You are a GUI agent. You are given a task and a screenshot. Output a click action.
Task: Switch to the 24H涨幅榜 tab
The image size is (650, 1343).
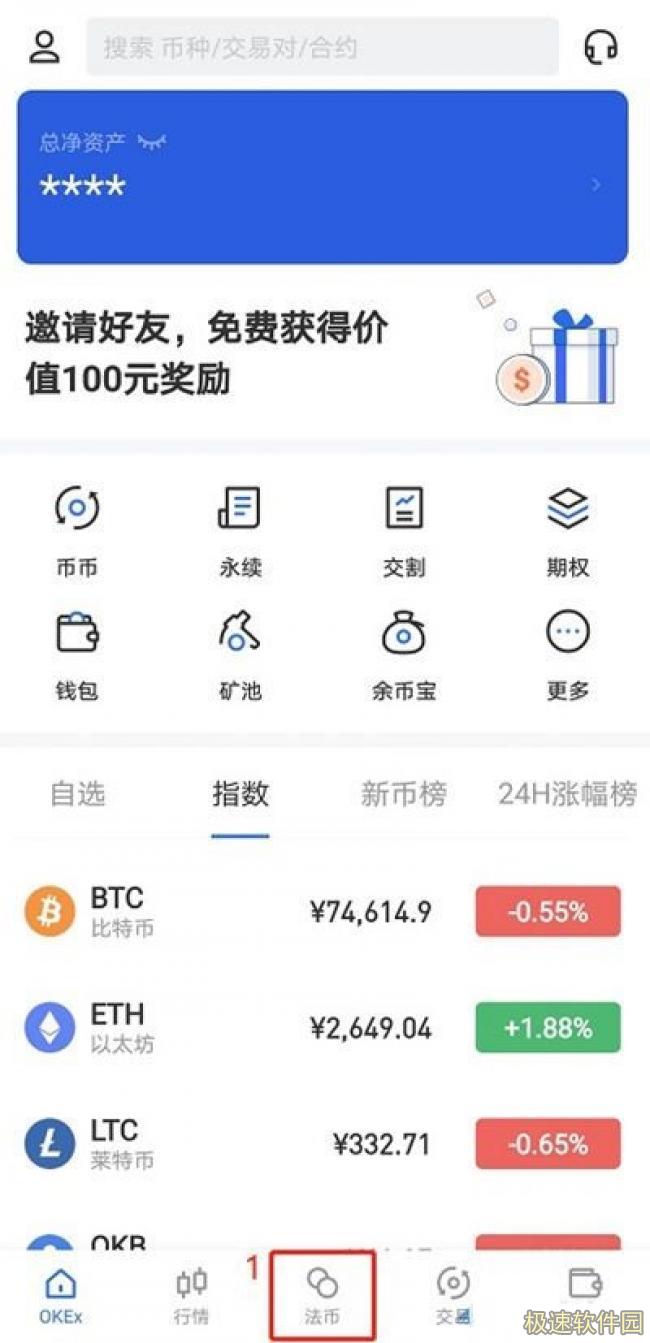tap(567, 795)
